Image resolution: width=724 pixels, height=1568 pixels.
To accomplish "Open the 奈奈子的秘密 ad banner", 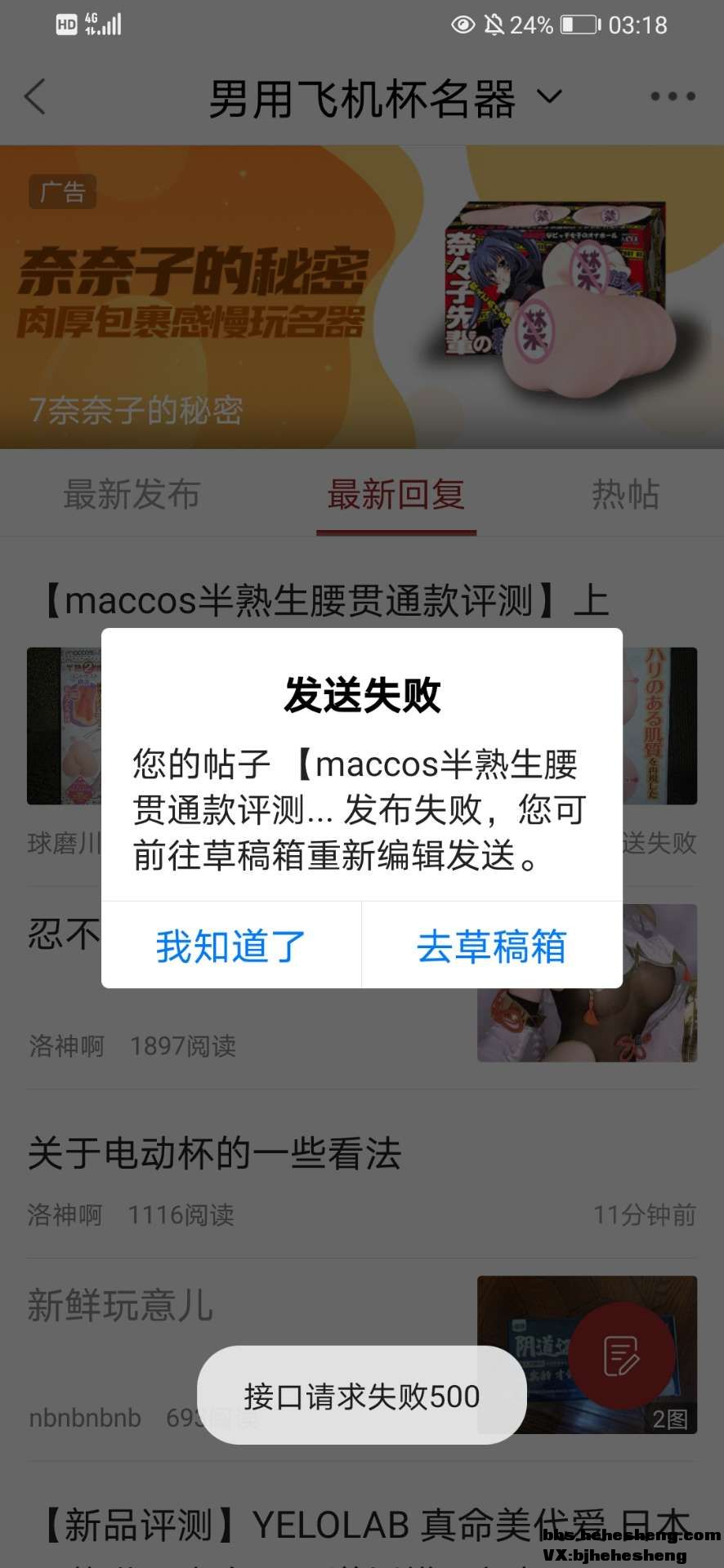I will click(x=362, y=297).
